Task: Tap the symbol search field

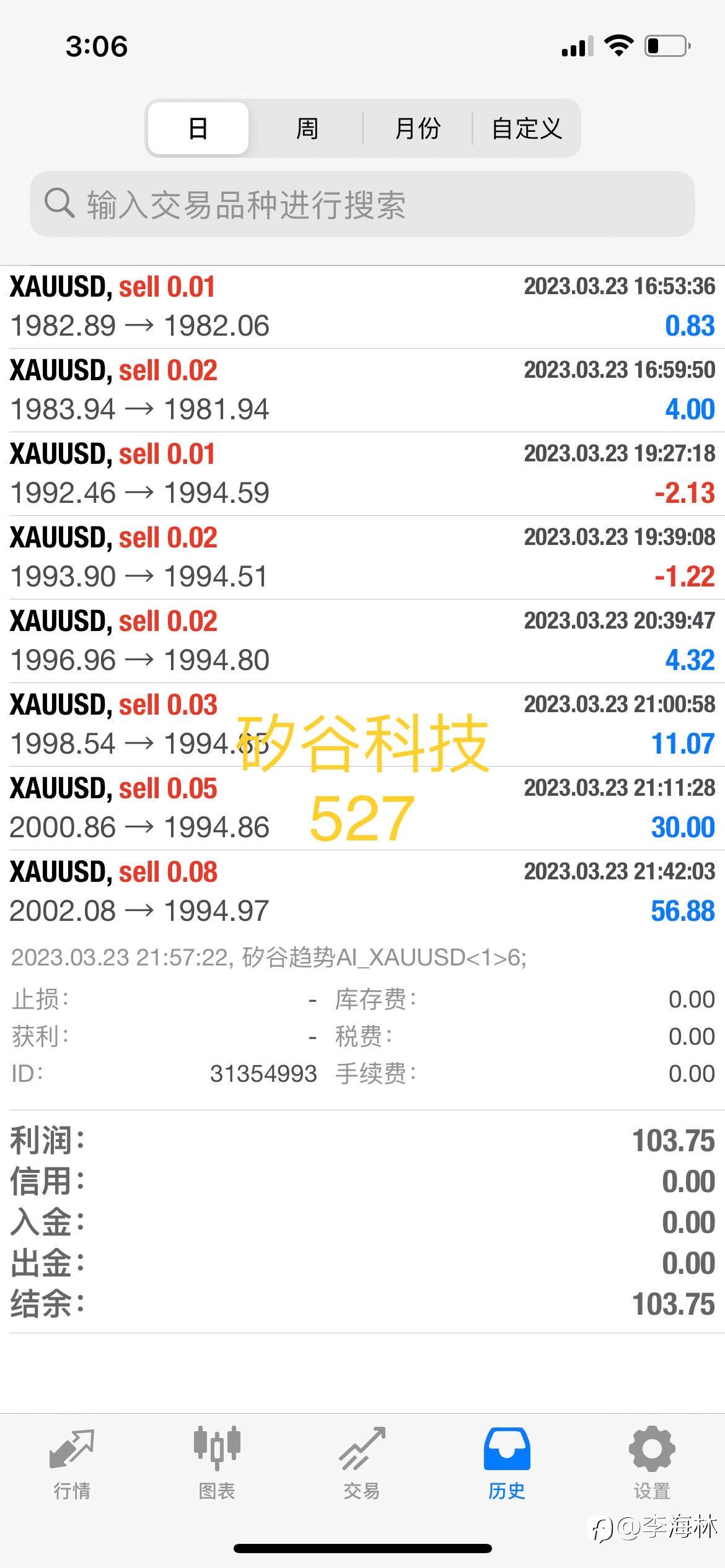Action: click(362, 204)
